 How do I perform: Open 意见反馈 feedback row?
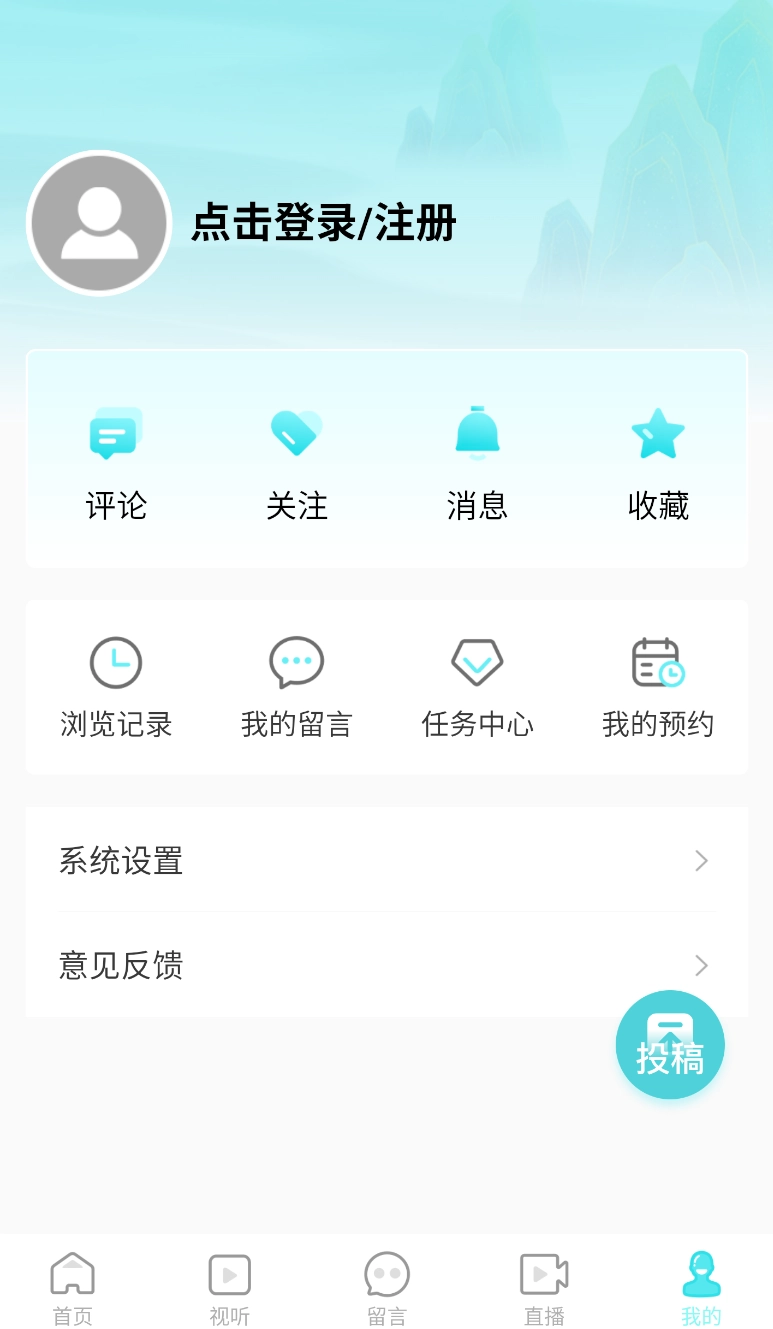(386, 965)
